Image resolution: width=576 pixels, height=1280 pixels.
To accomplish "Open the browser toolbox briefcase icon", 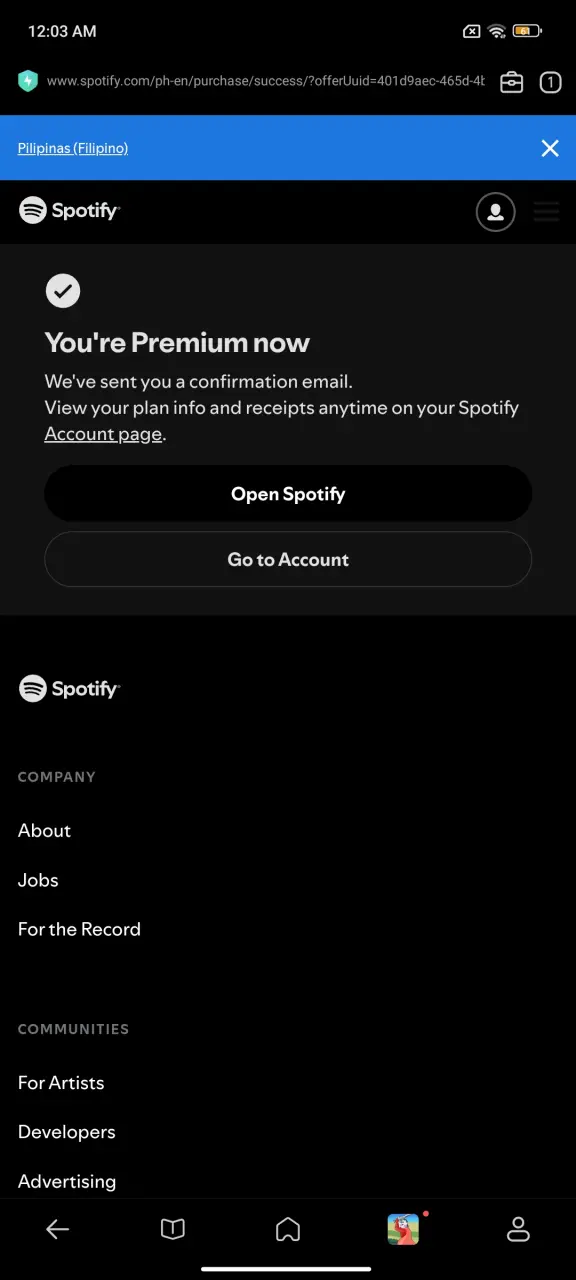I will click(512, 82).
